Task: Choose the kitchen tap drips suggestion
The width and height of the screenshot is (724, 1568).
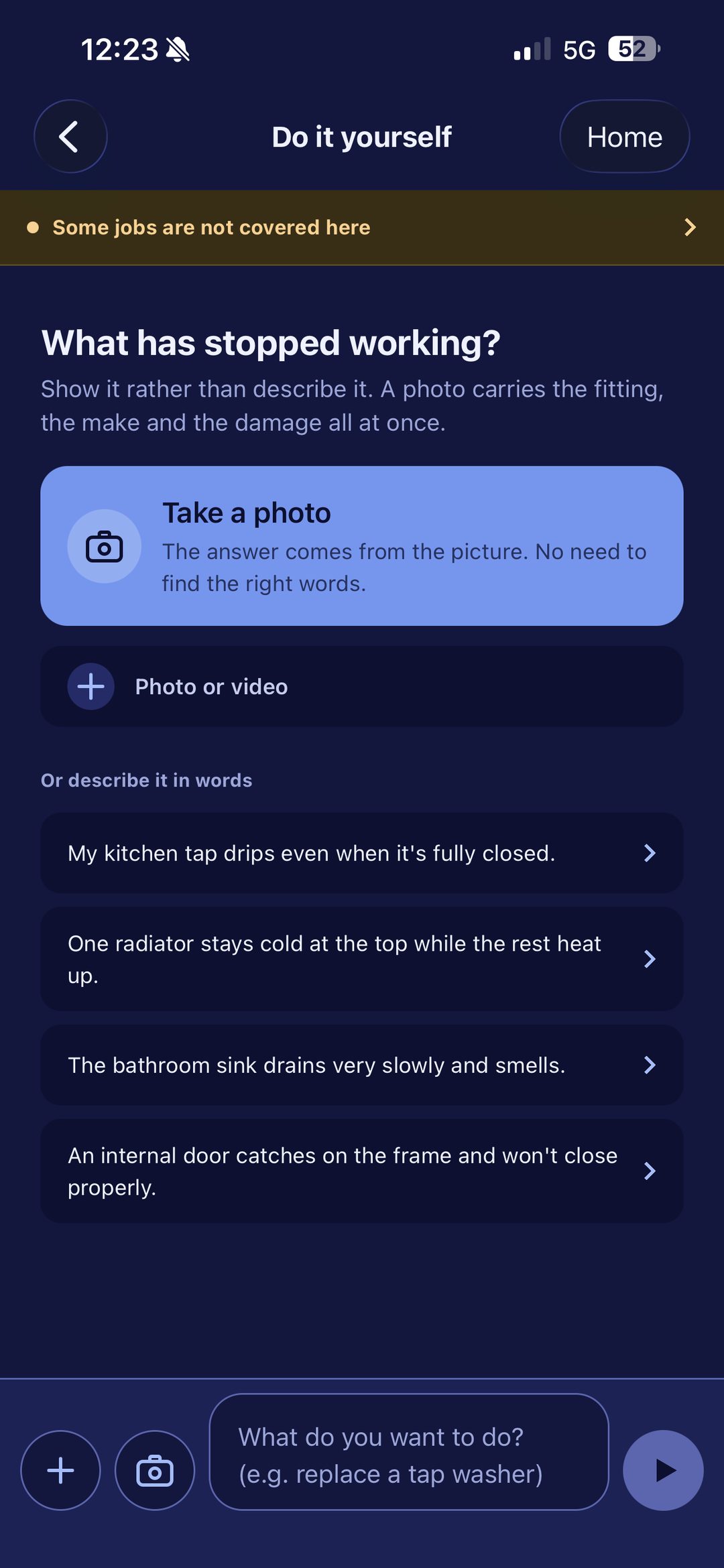Action: click(x=362, y=853)
